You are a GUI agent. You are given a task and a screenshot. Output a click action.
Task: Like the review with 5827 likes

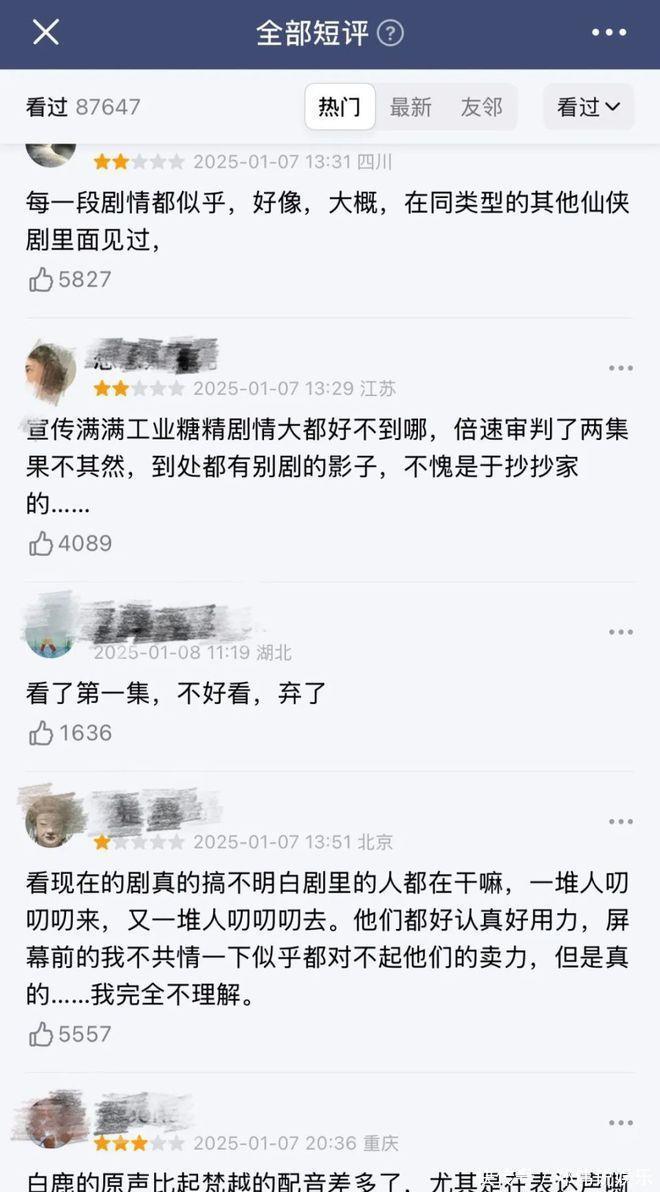pos(41,280)
